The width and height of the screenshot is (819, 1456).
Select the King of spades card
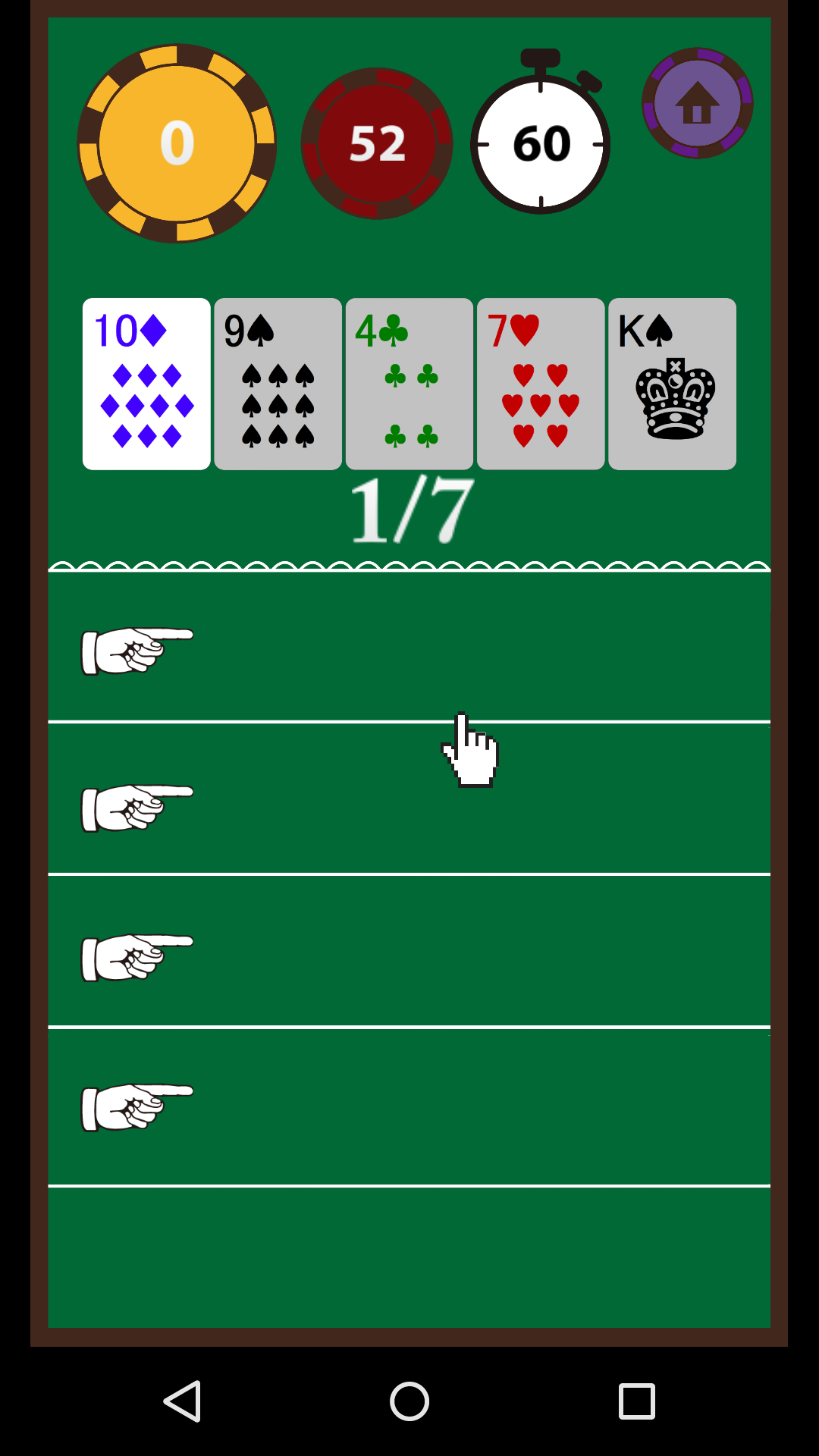(x=672, y=384)
